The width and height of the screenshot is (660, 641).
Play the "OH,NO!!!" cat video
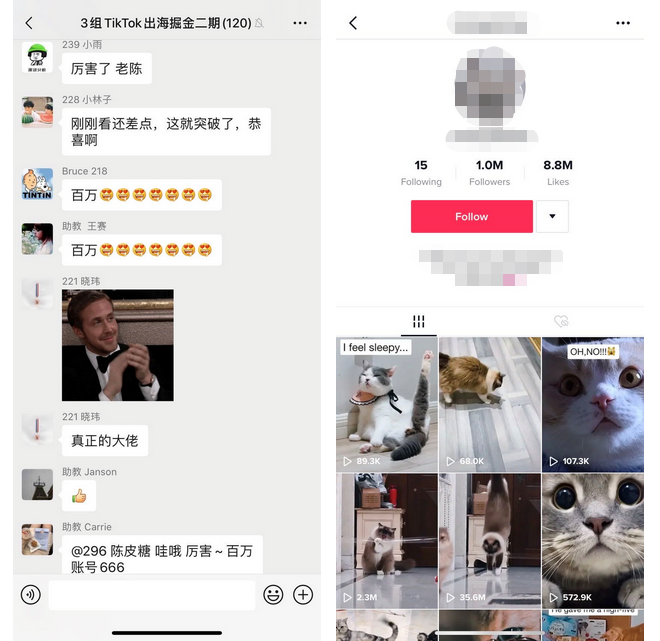[593, 404]
